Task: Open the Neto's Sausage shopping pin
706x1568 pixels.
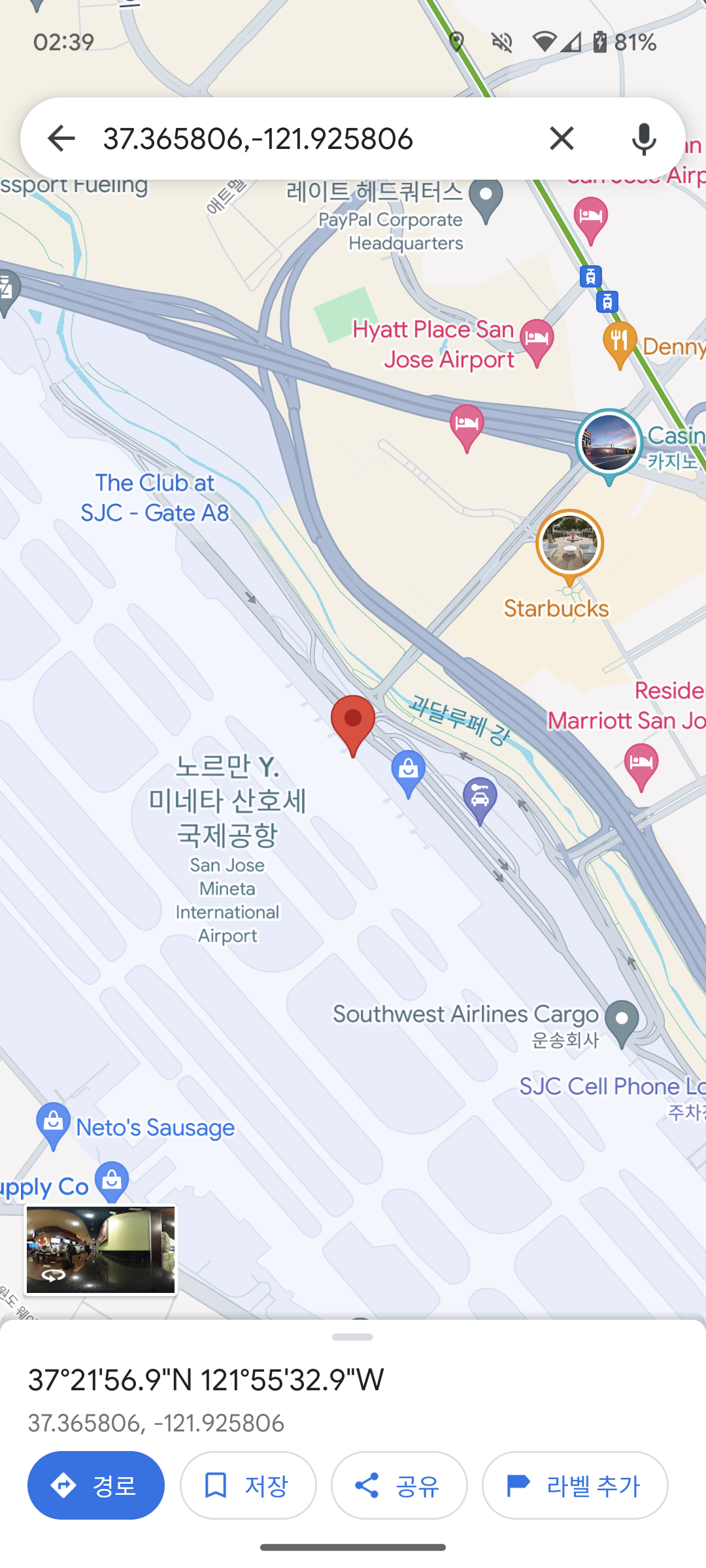Action: 54,1123
